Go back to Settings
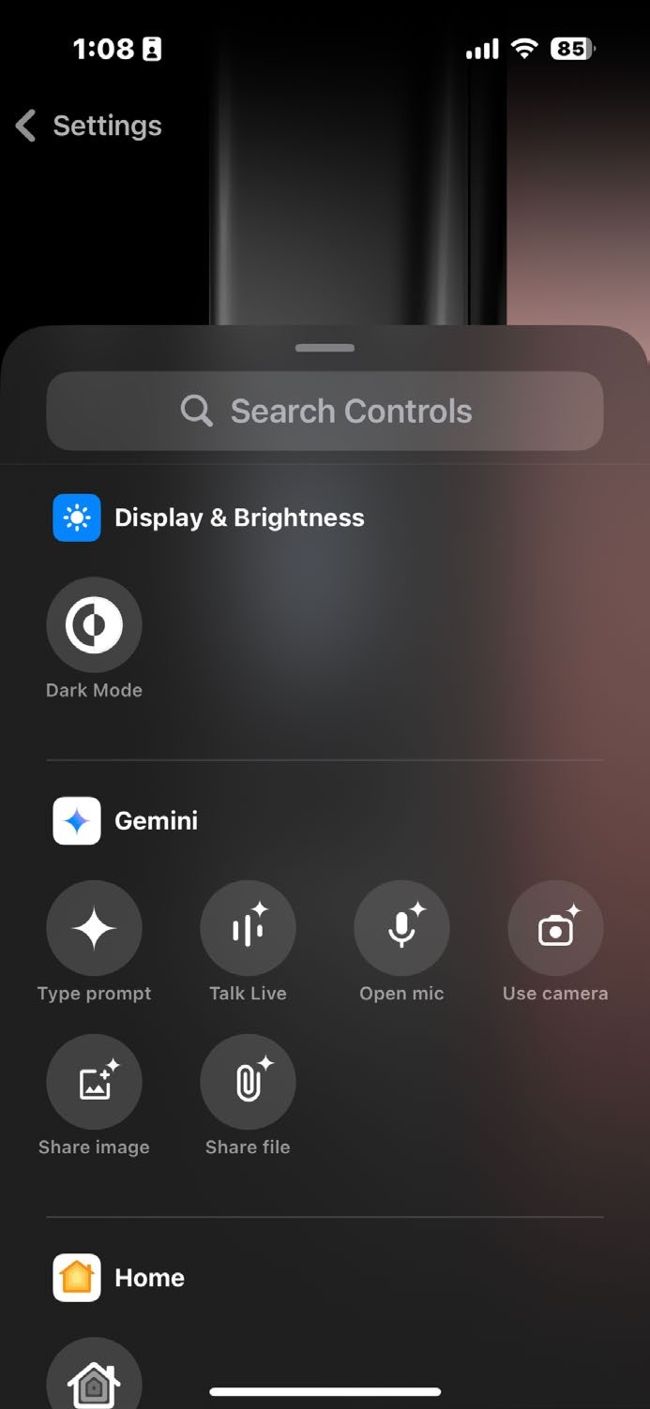Image resolution: width=650 pixels, height=1409 pixels. point(88,126)
